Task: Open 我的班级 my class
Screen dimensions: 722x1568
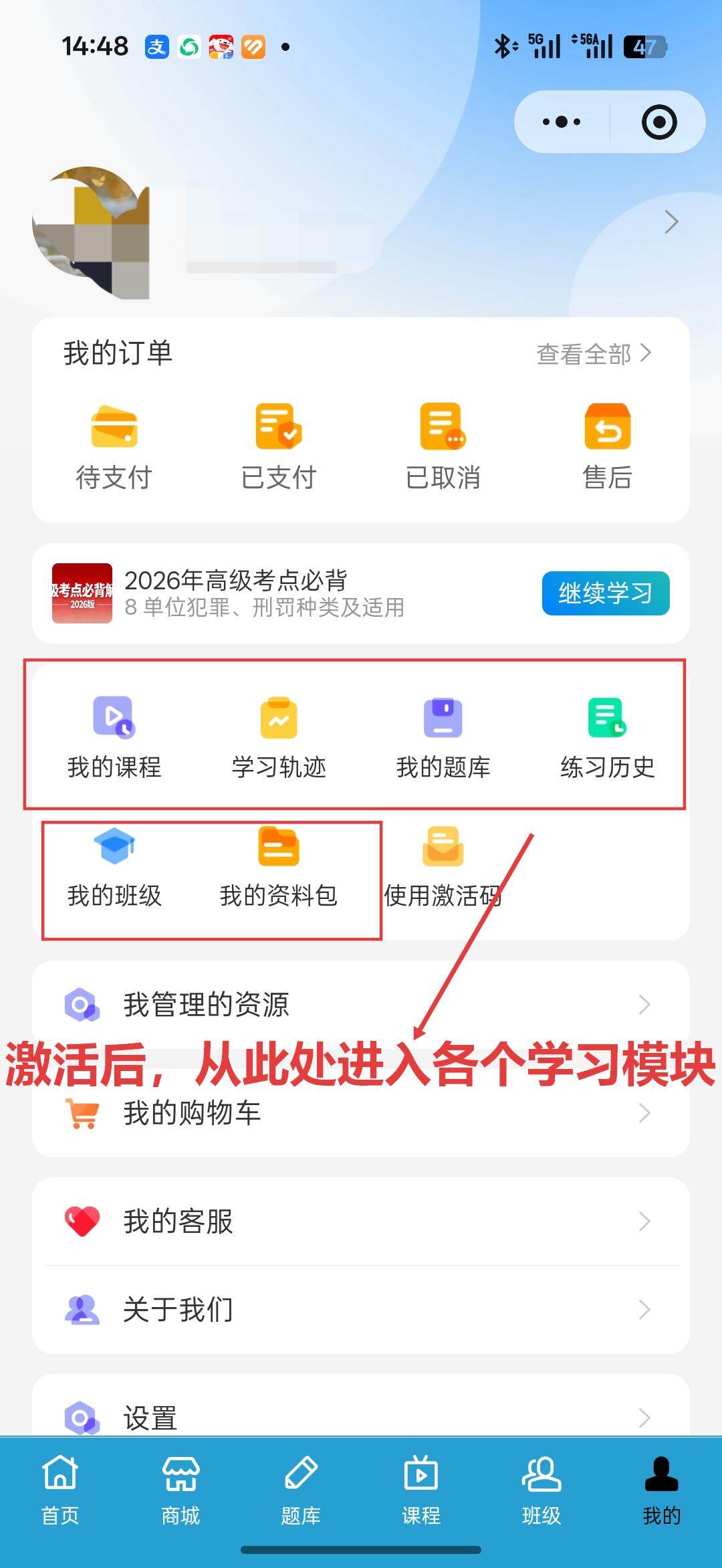Action: (114, 867)
